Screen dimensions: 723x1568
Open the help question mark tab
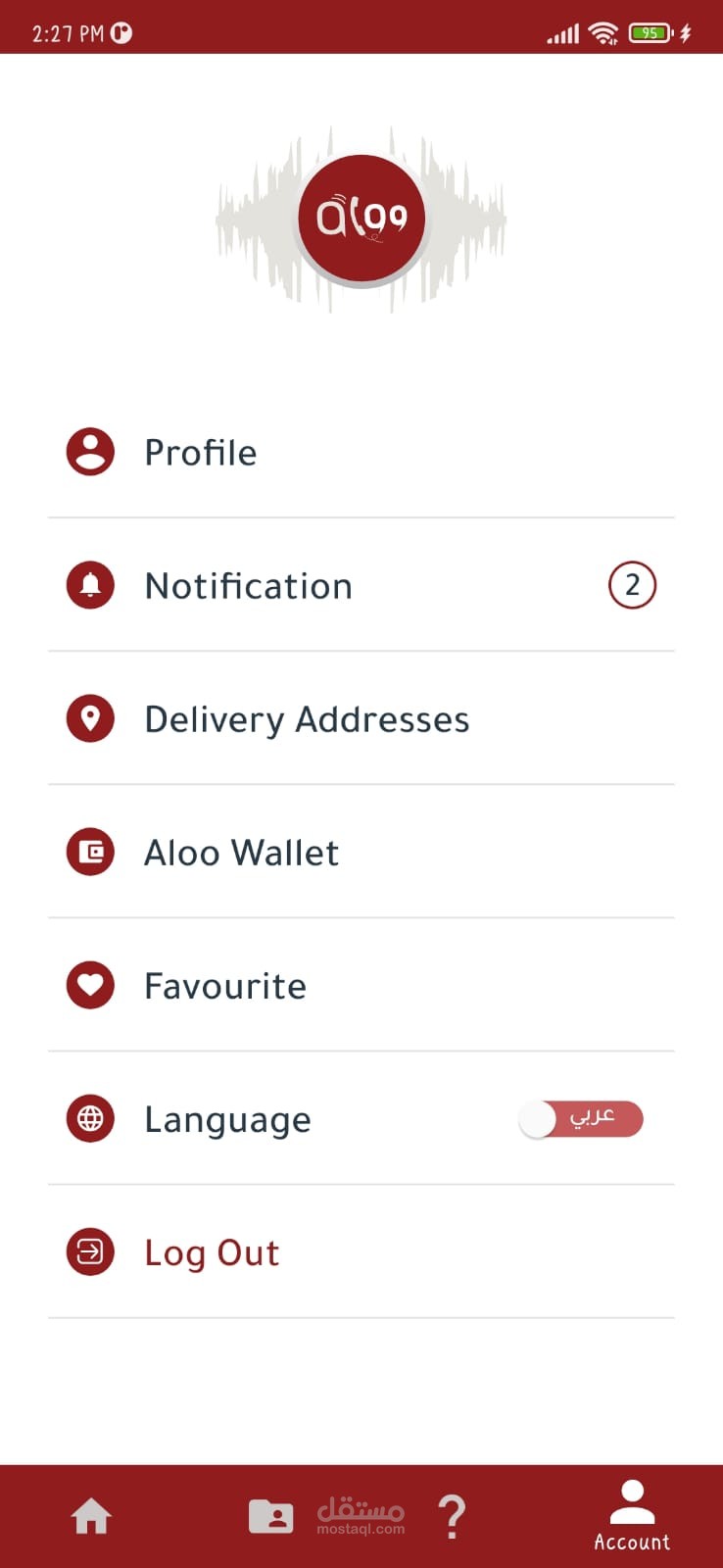coord(452,1516)
